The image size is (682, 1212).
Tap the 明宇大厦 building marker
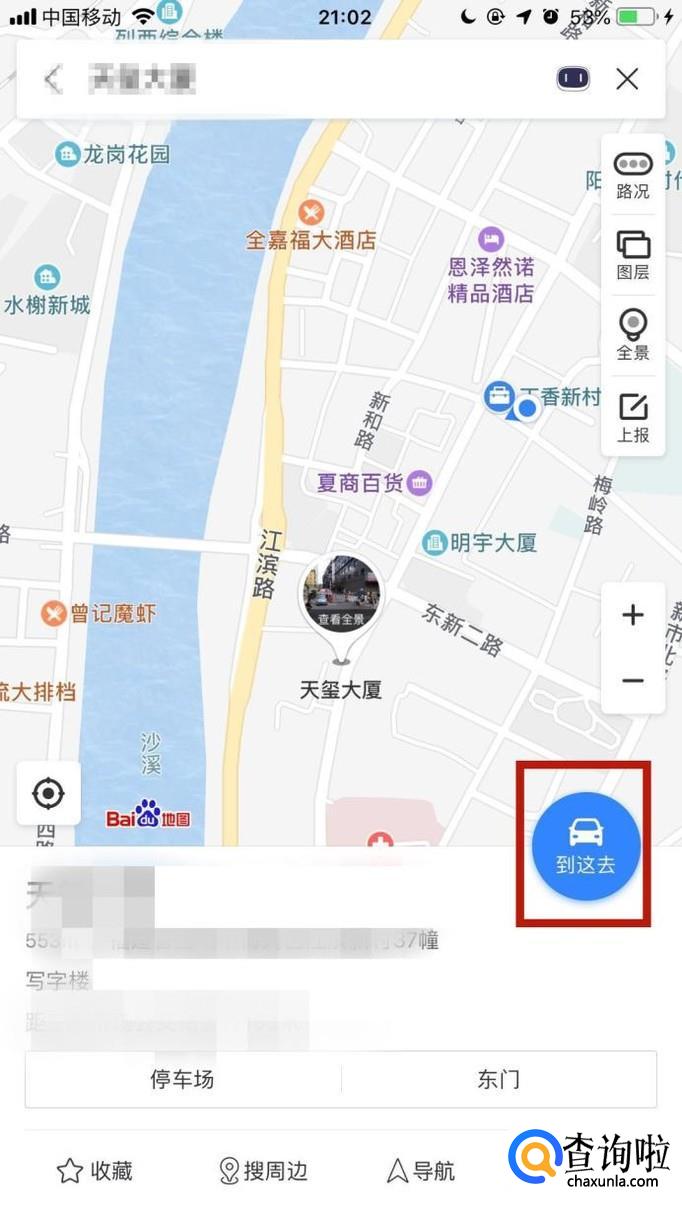(x=434, y=543)
